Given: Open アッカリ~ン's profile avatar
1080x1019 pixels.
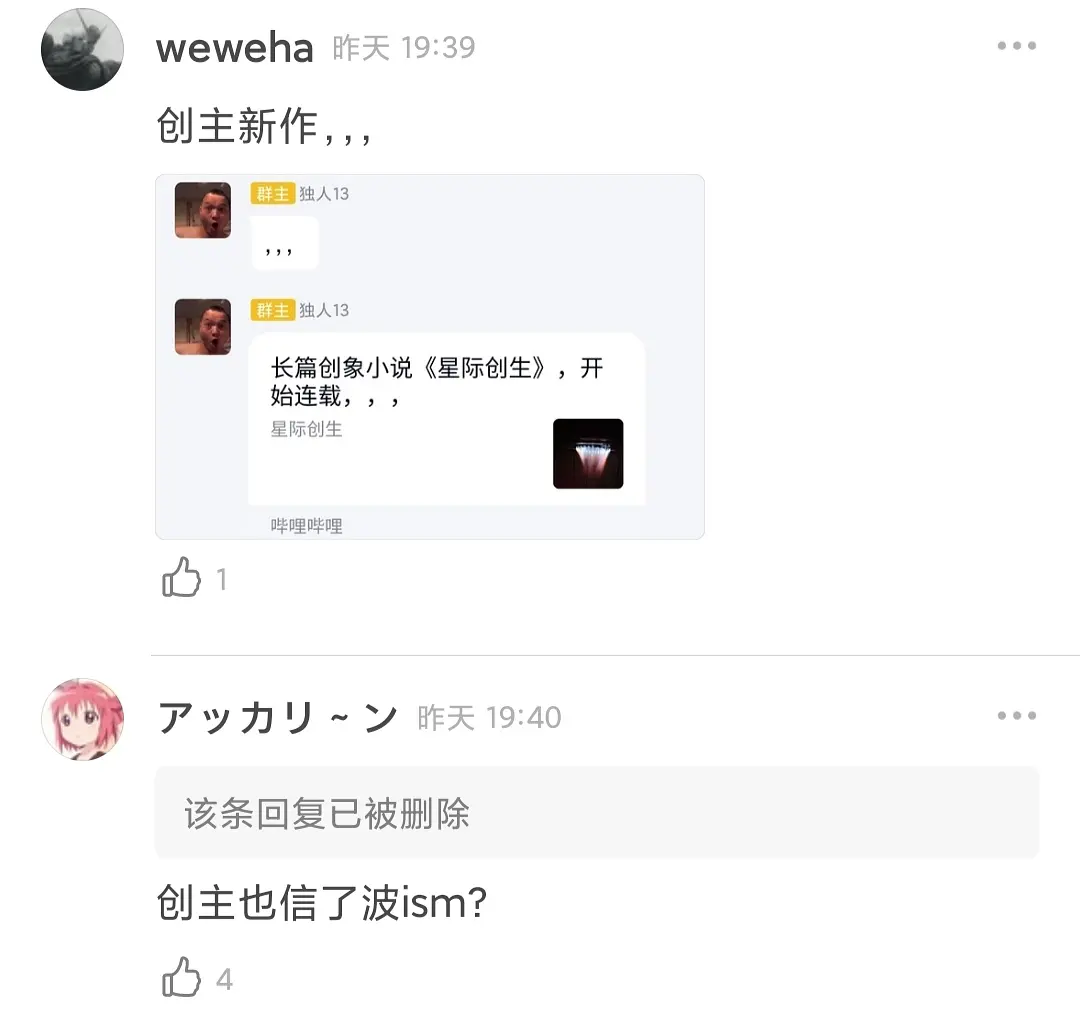Looking at the screenshot, I should 82,719.
